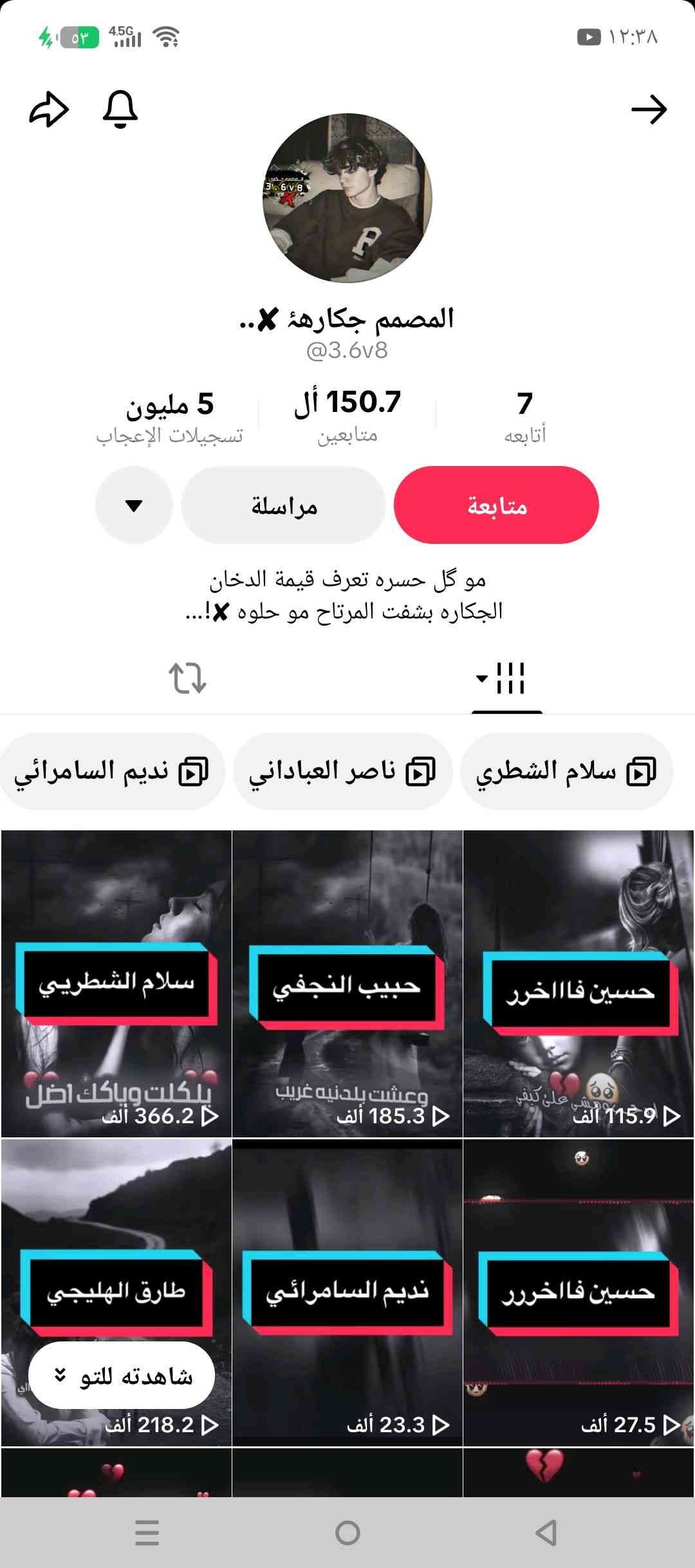Image resolution: width=695 pixels, height=1568 pixels.
Task: Open the notifications bell
Action: coord(120,110)
